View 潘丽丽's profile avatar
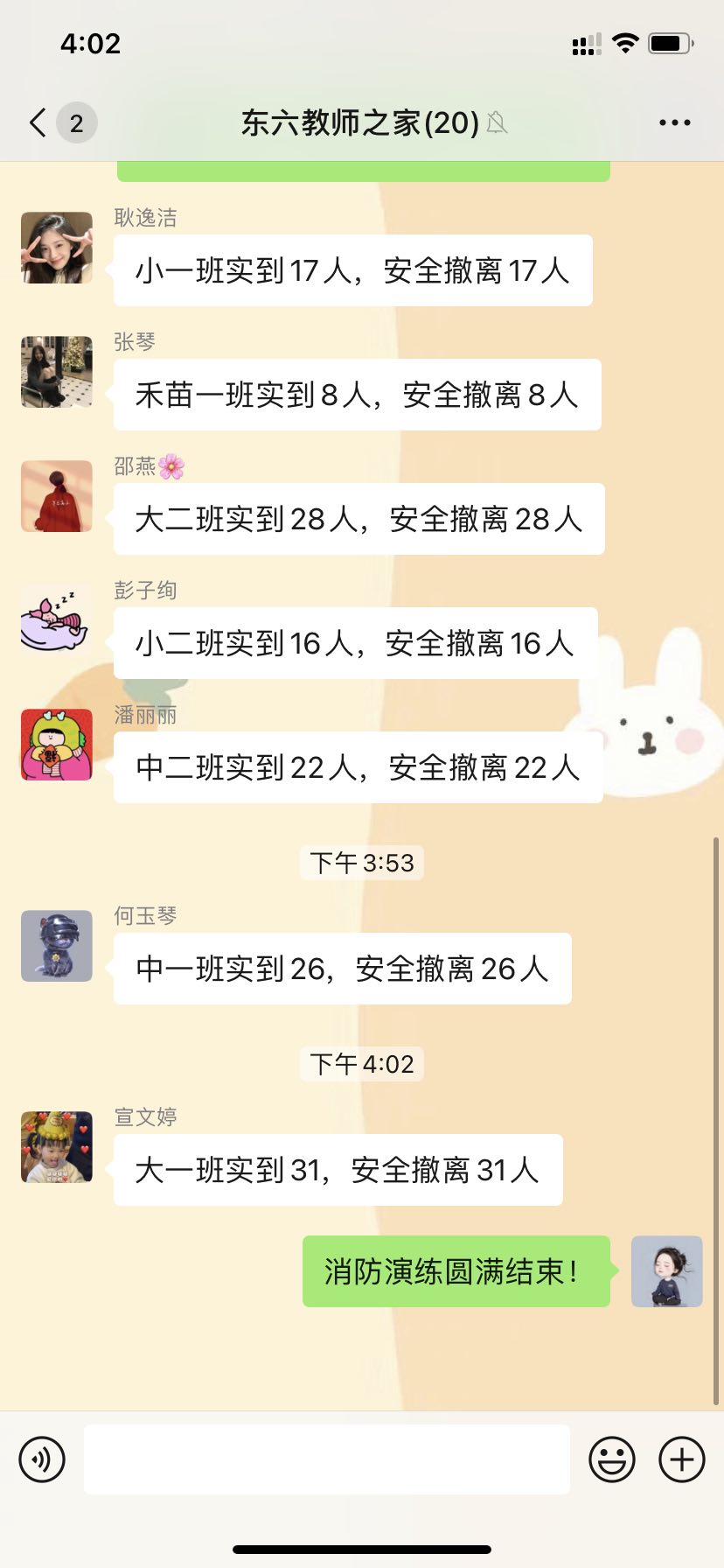This screenshot has height=1568, width=724. tap(57, 745)
